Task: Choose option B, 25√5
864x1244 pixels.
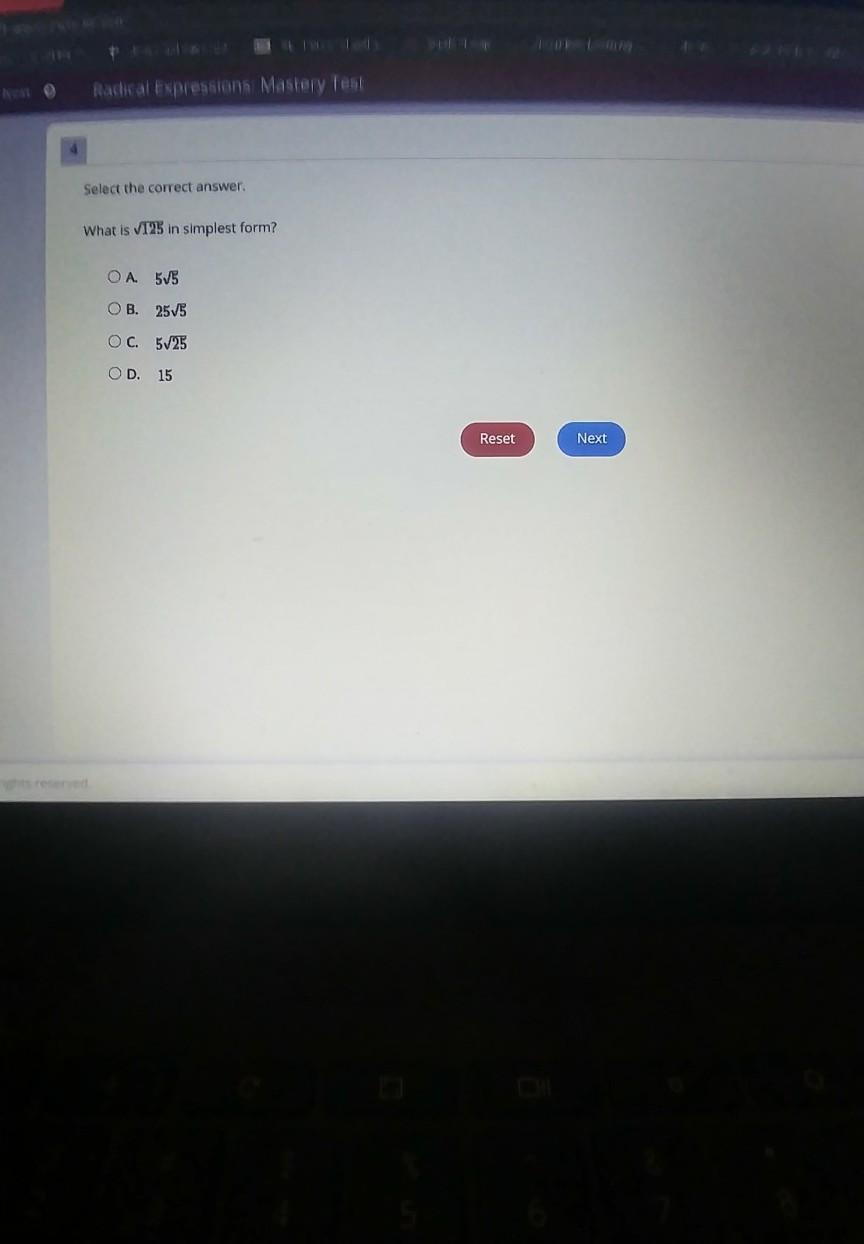Action: [115, 310]
